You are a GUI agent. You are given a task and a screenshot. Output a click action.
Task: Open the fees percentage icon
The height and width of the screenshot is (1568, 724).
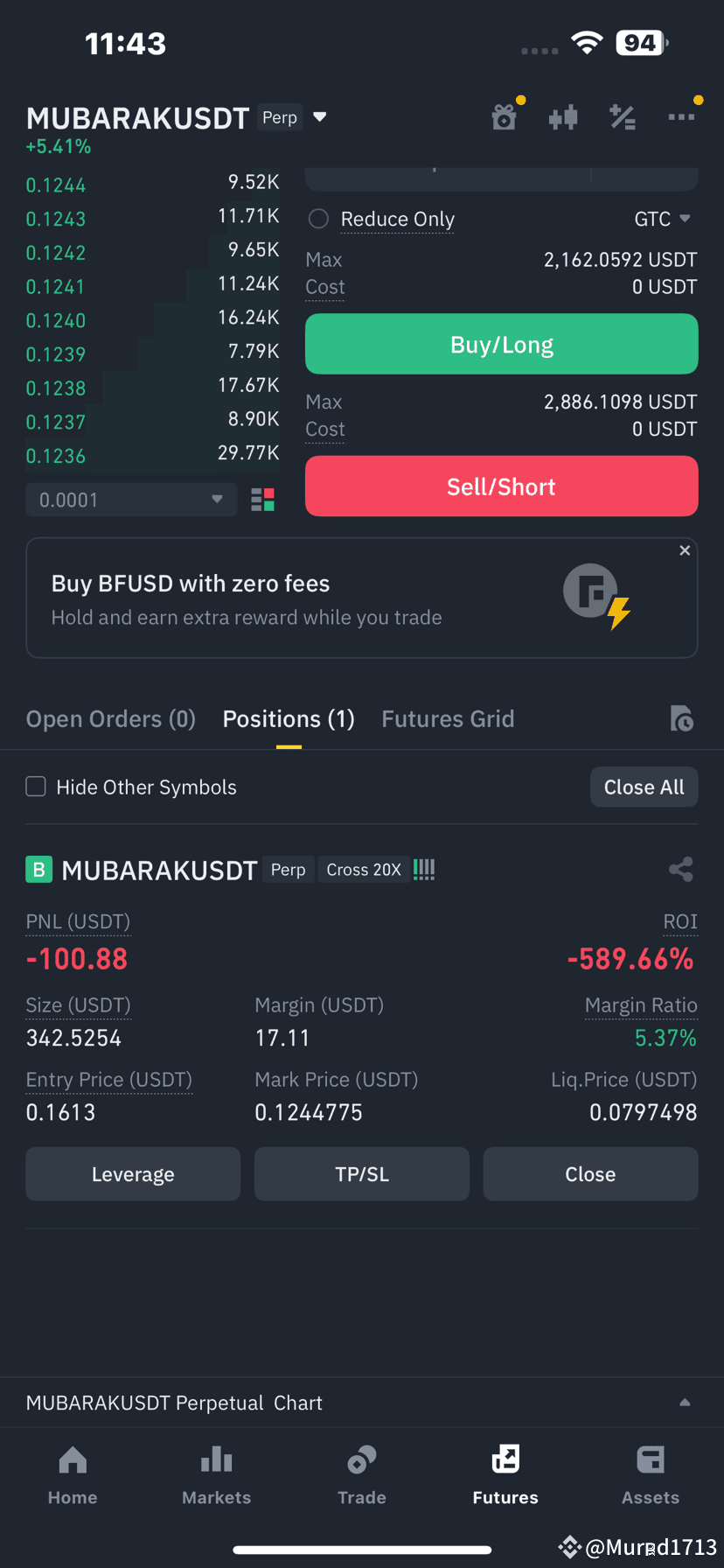pyautogui.click(x=623, y=116)
